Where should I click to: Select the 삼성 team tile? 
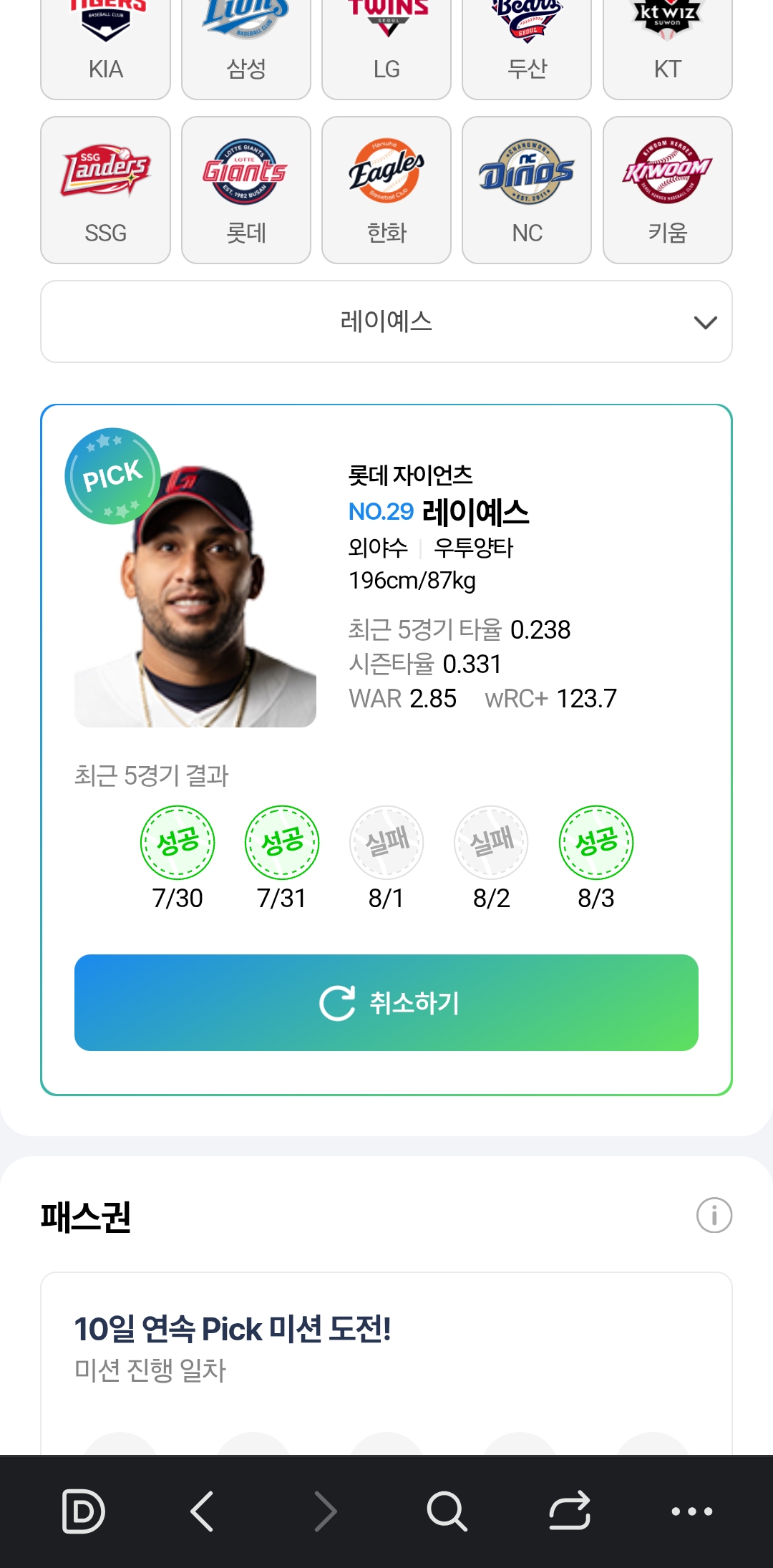pos(245,50)
